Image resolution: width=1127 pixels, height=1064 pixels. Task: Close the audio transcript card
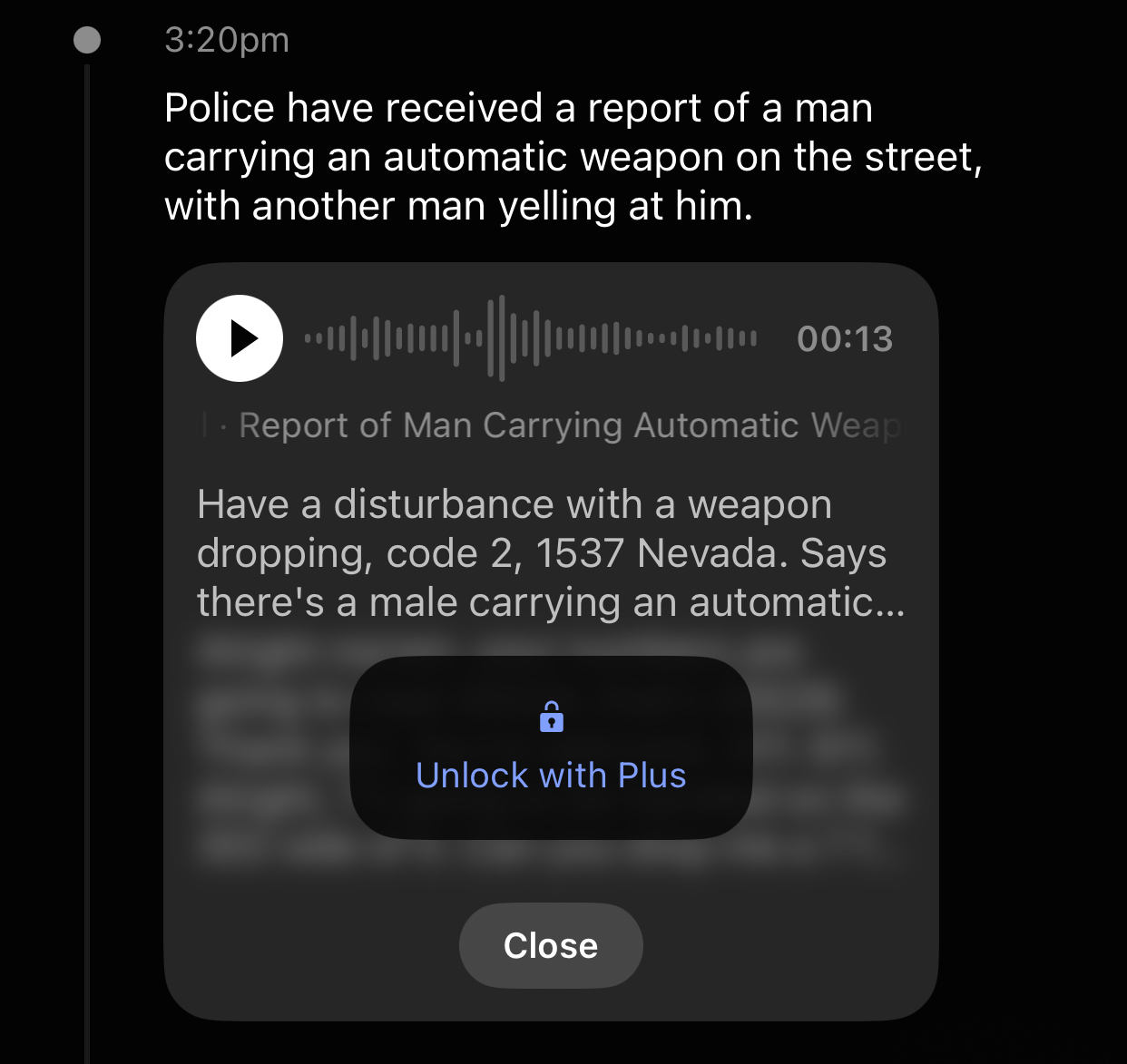pyautogui.click(x=551, y=945)
